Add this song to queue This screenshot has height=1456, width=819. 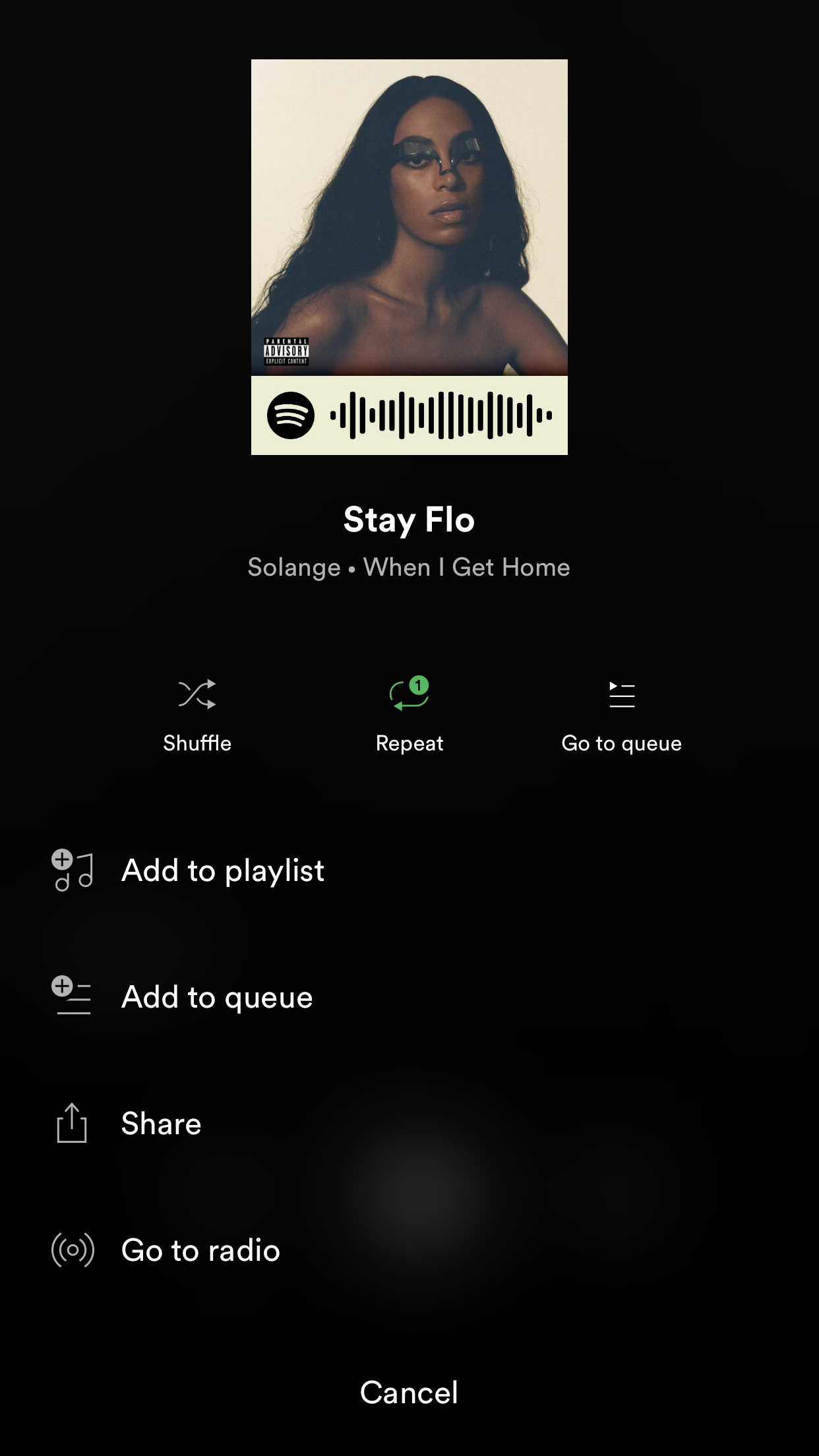217,997
